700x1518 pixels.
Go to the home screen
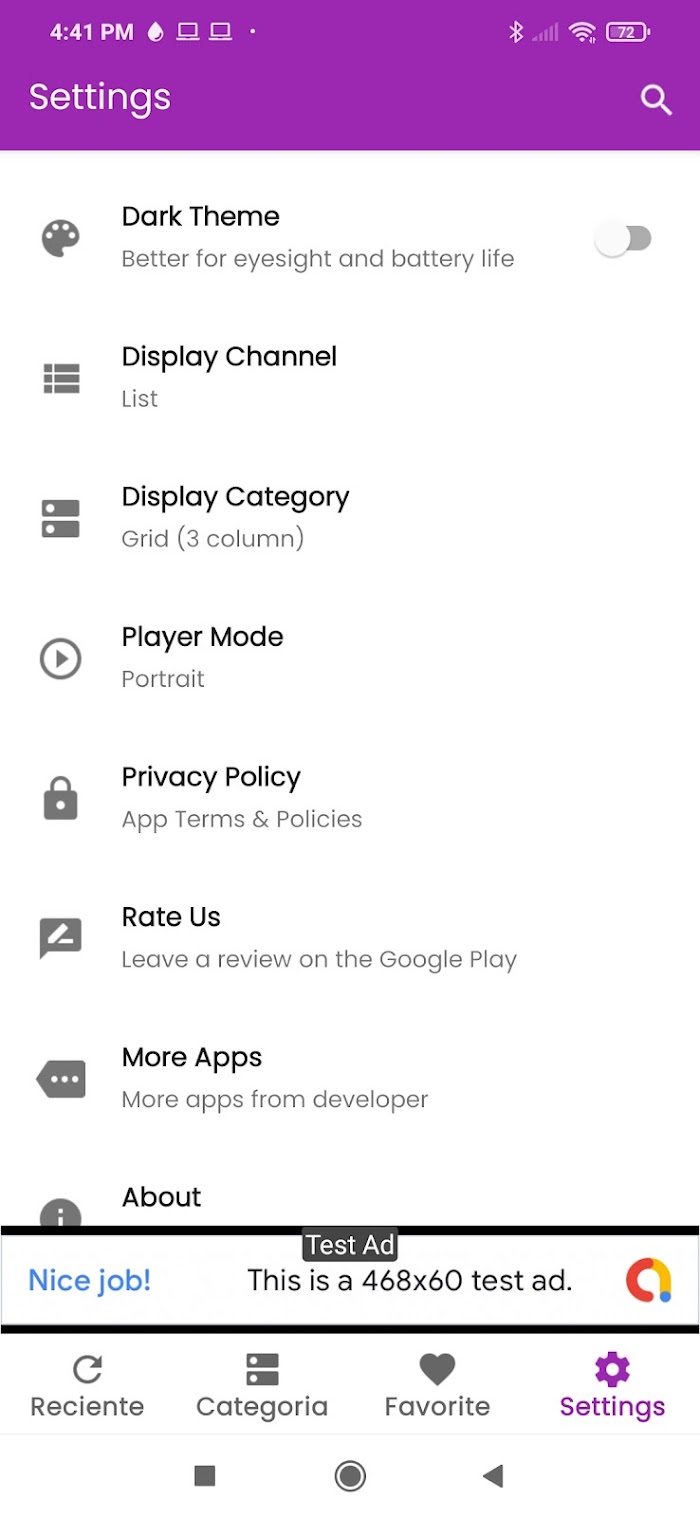(350, 1476)
